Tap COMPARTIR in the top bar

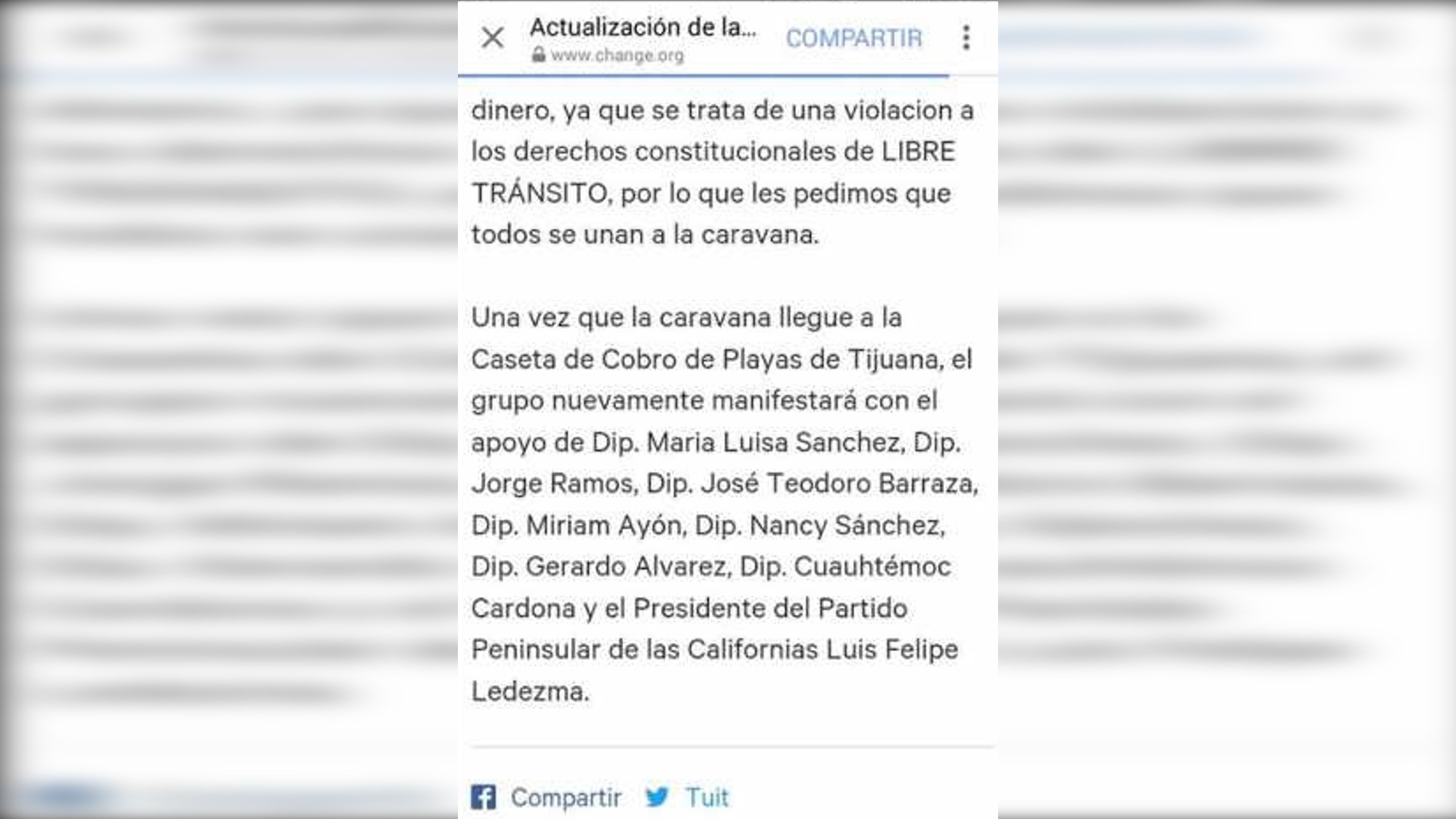[853, 38]
